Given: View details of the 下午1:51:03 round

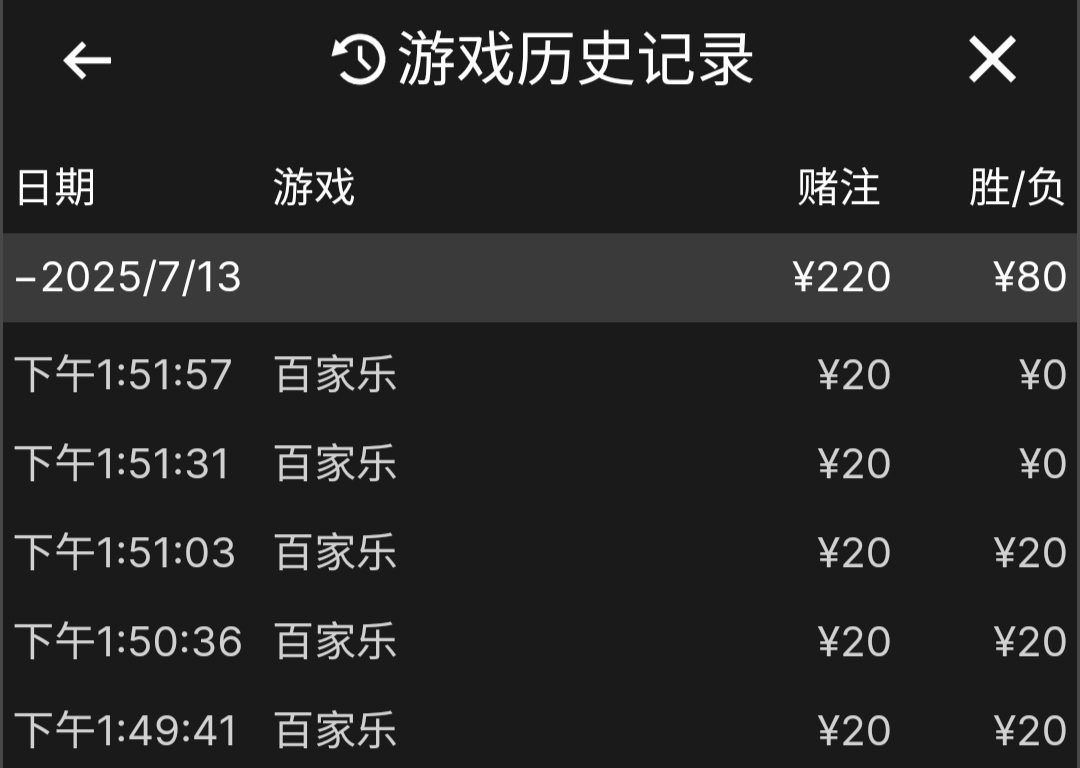Looking at the screenshot, I should (x=540, y=553).
